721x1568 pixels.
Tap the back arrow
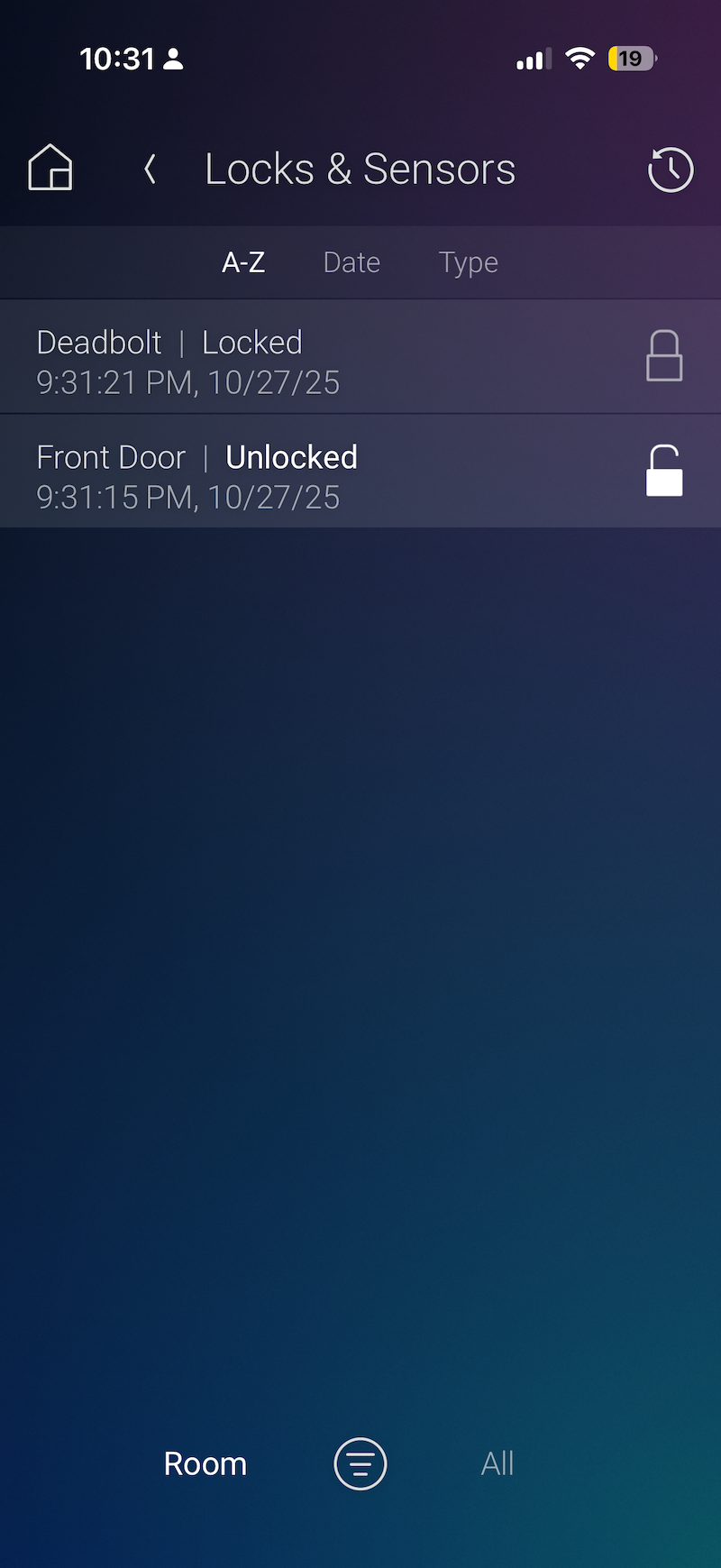coord(151,169)
